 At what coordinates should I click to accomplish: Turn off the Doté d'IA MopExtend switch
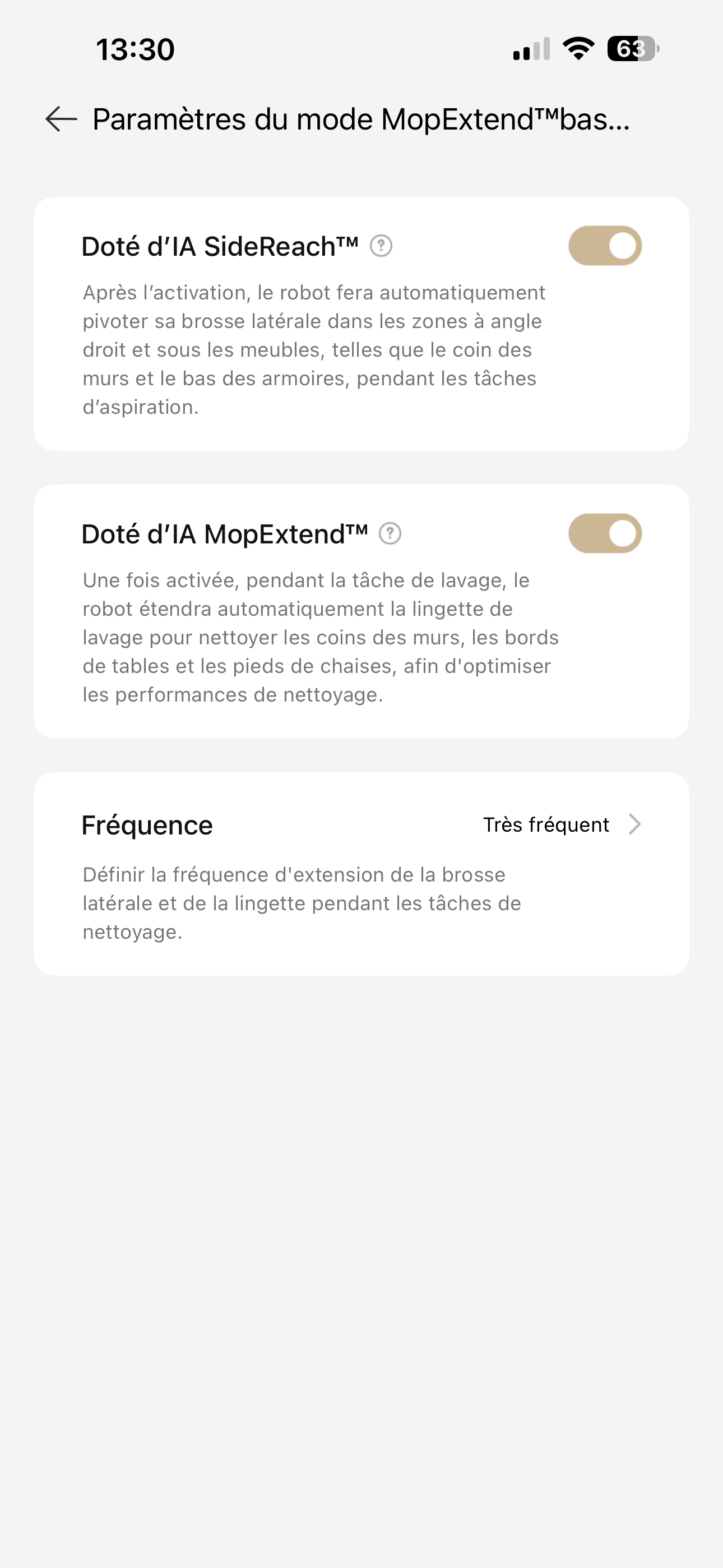point(604,534)
